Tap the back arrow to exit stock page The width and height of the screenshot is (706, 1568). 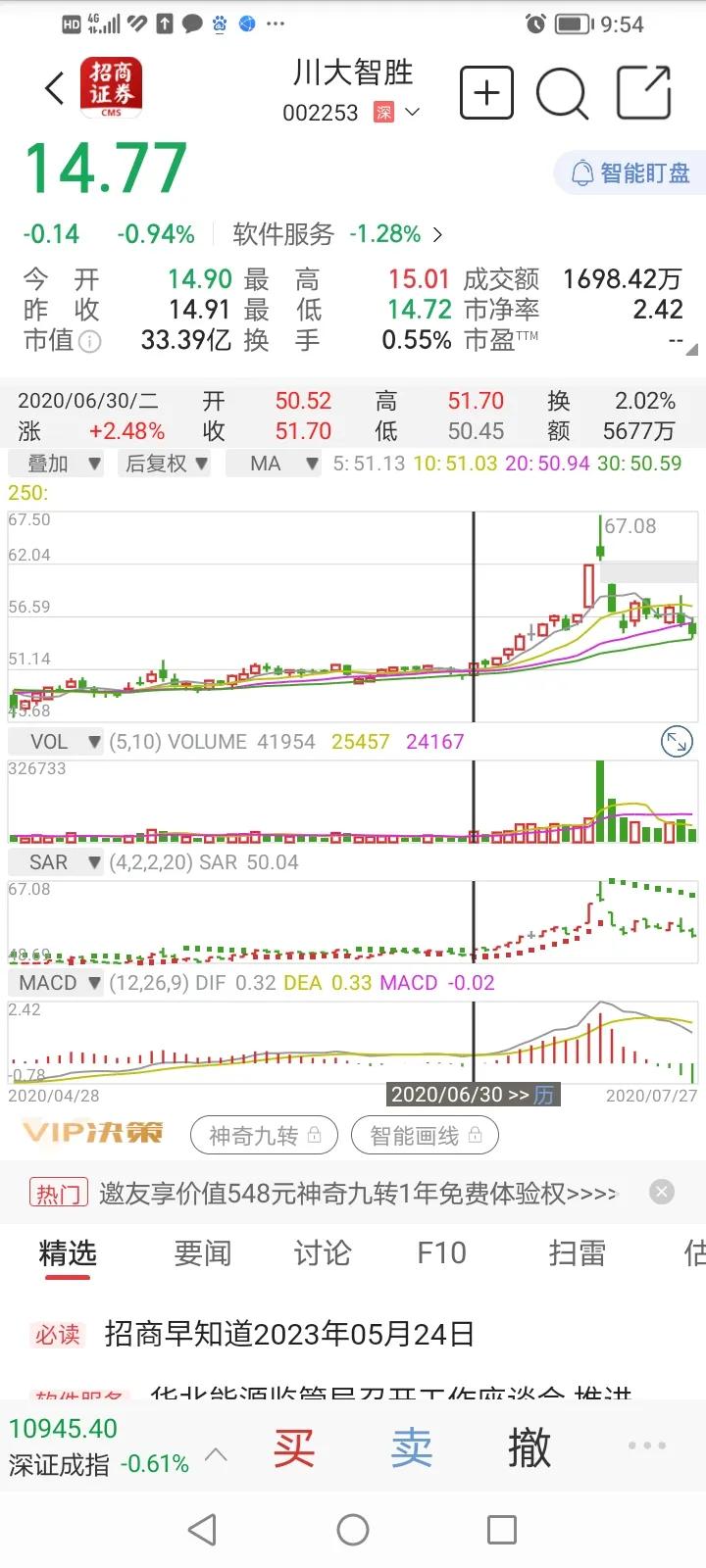click(54, 87)
